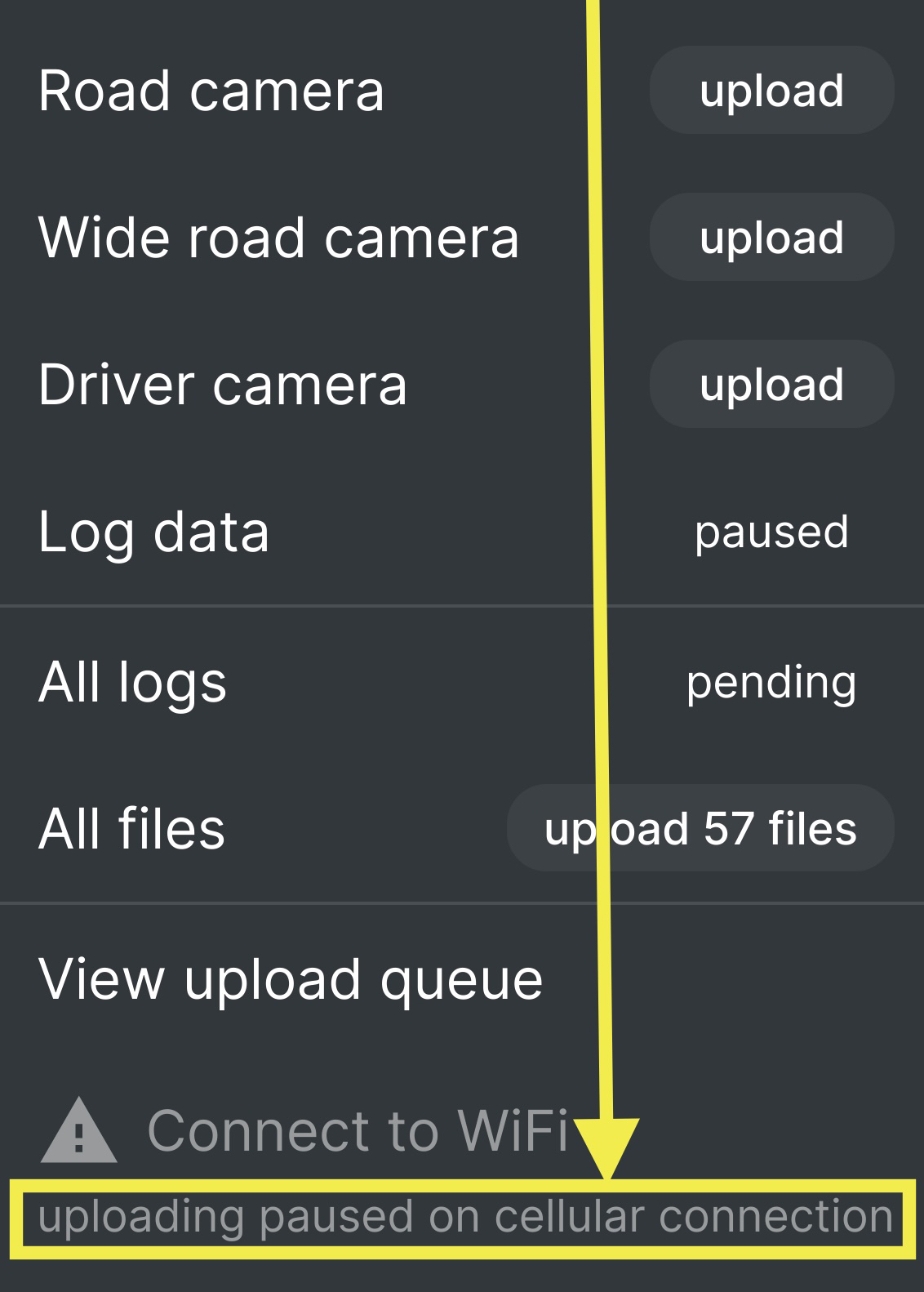
Task: Click the upload pill button for Road camera
Action: [x=771, y=91]
